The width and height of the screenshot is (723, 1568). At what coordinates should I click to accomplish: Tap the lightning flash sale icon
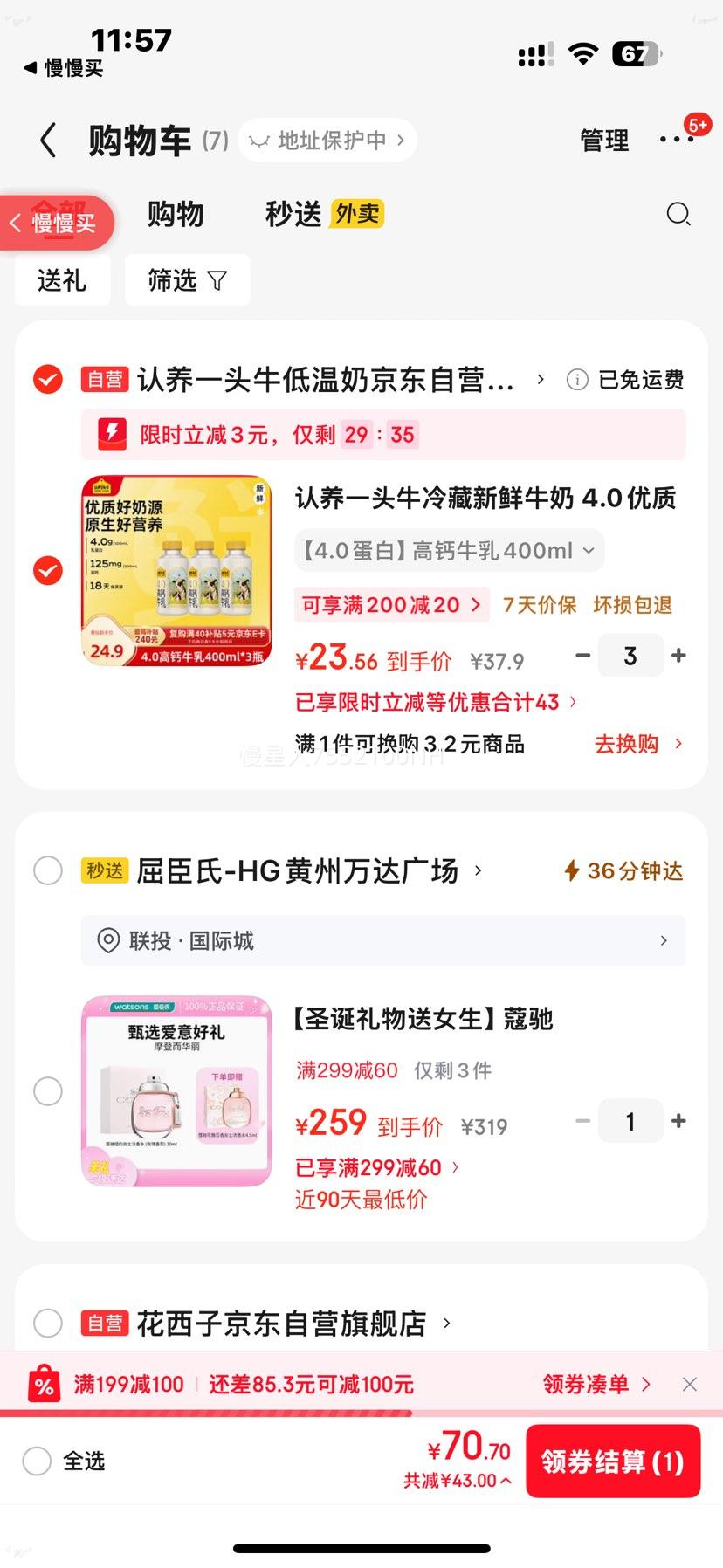(113, 434)
